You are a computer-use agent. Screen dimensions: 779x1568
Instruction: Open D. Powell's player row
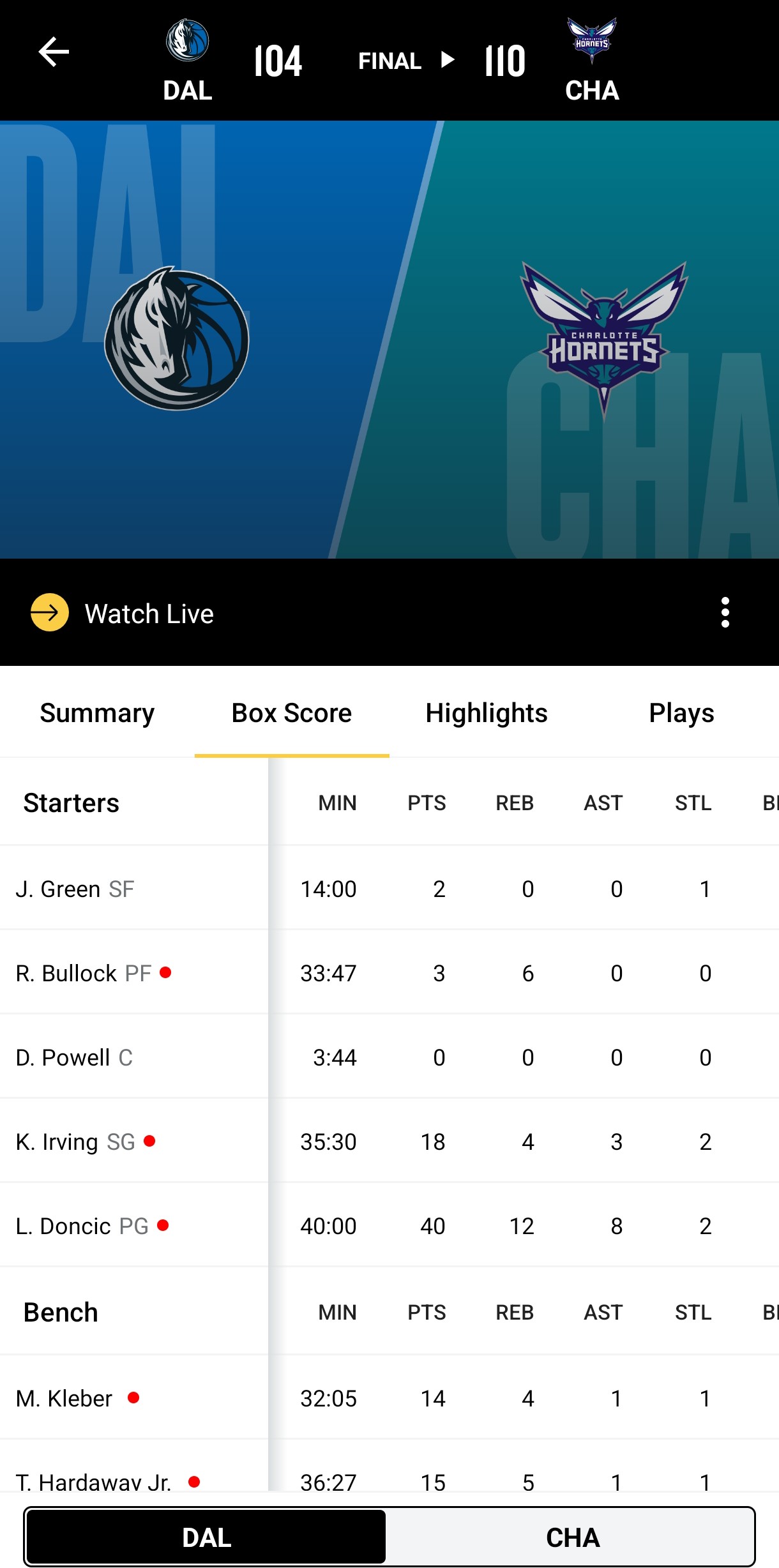click(390, 1057)
